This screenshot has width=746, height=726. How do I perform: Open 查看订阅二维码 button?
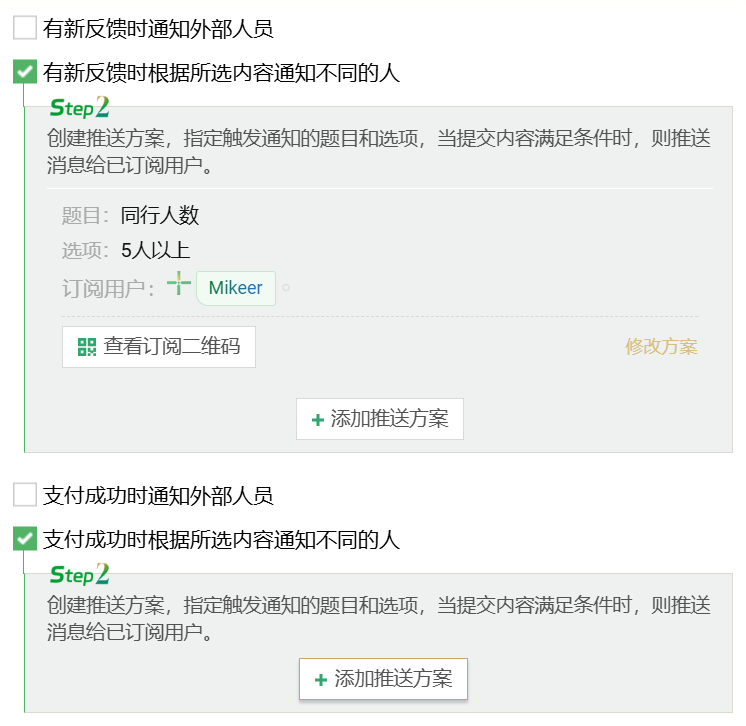(x=159, y=347)
